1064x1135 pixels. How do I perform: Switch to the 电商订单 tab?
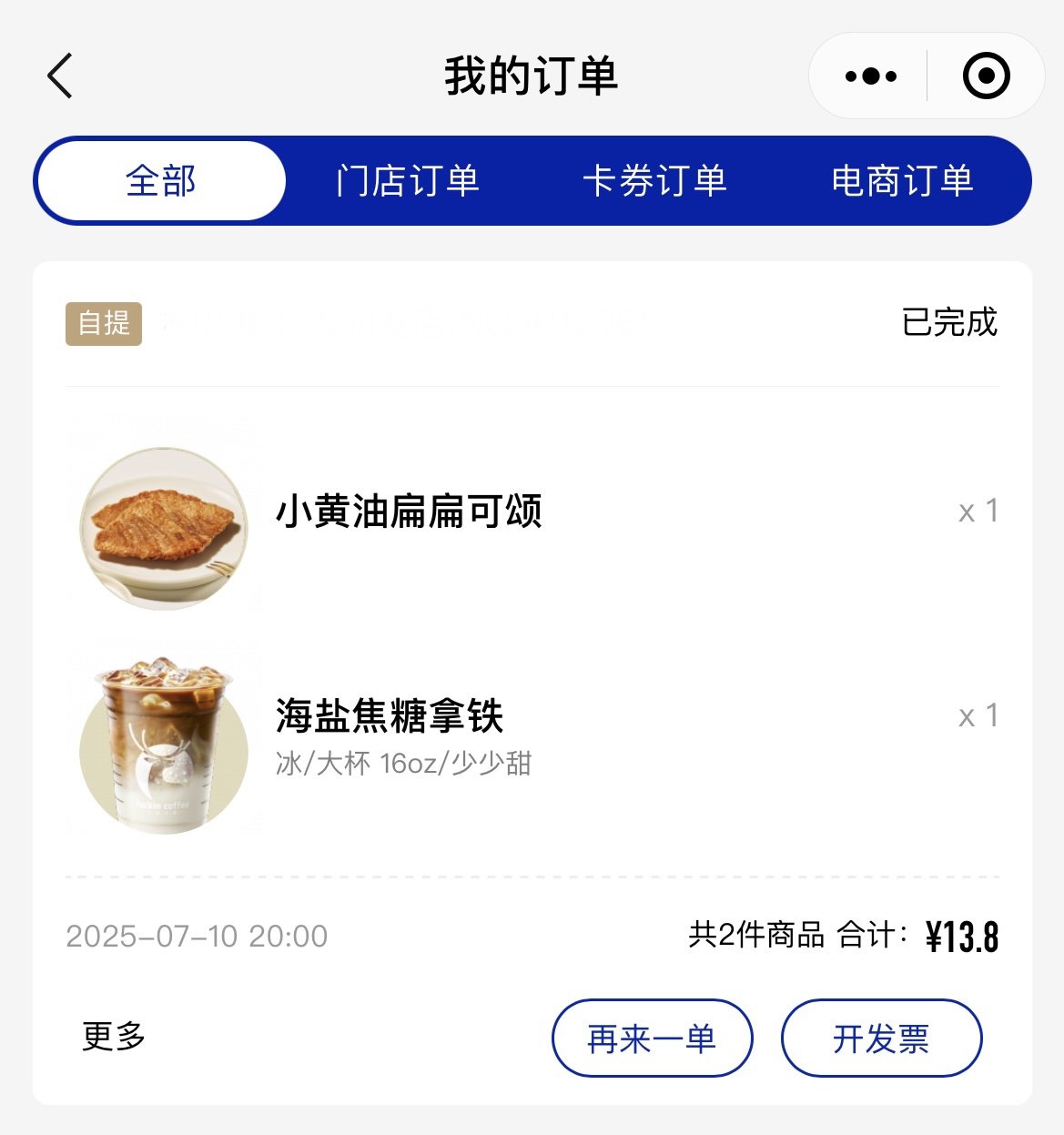(902, 181)
